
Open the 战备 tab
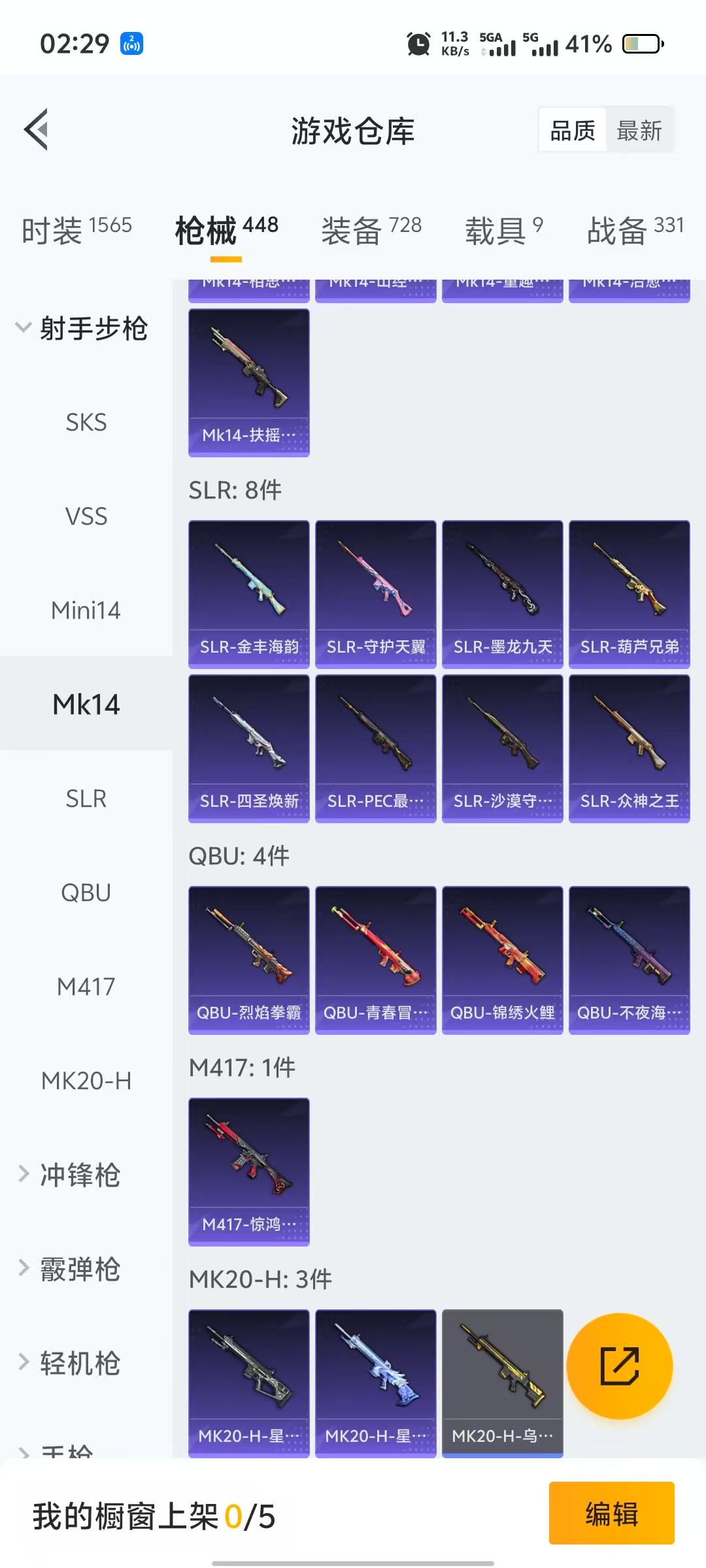[x=635, y=230]
